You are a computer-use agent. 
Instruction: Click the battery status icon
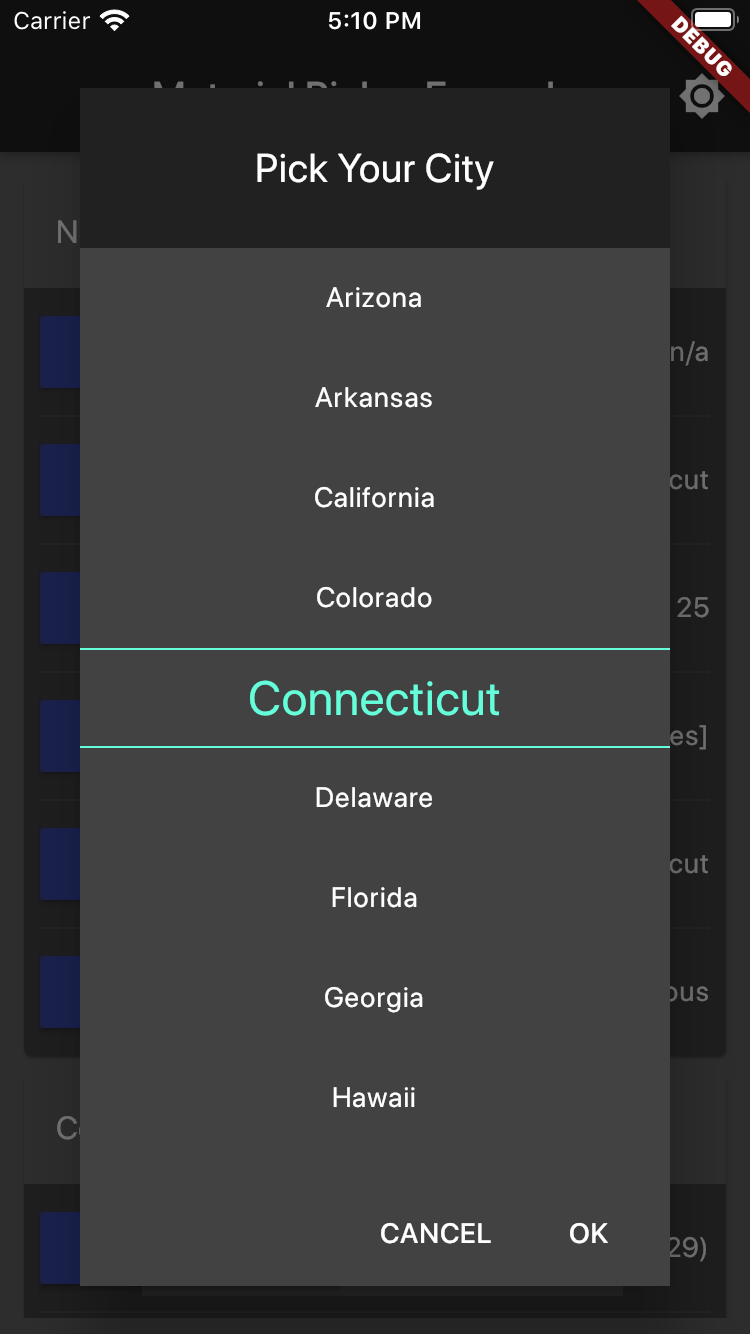coord(714,19)
